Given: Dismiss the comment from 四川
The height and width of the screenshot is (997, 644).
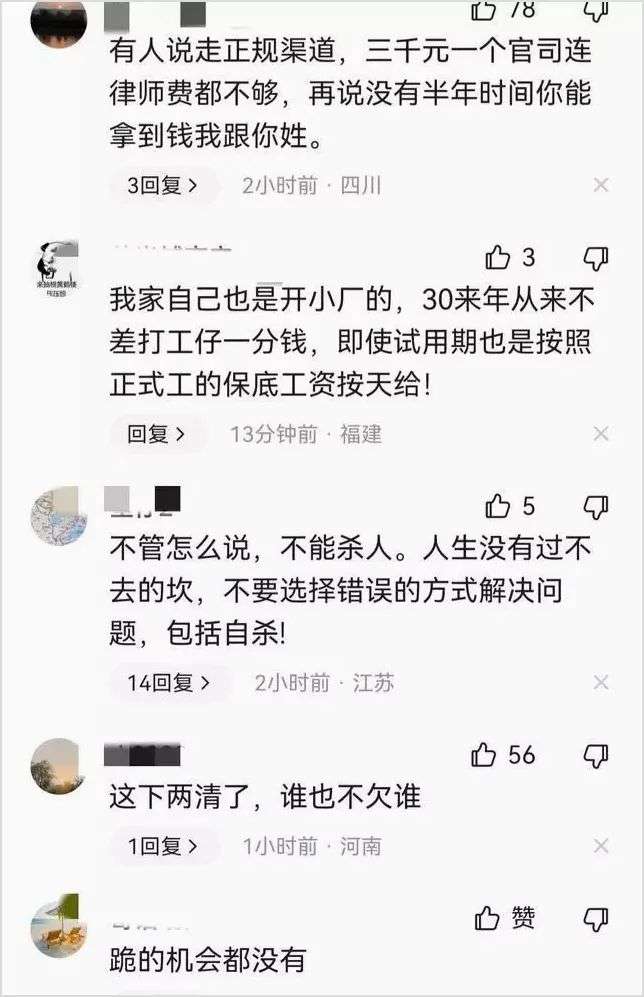Looking at the screenshot, I should (x=601, y=185).
